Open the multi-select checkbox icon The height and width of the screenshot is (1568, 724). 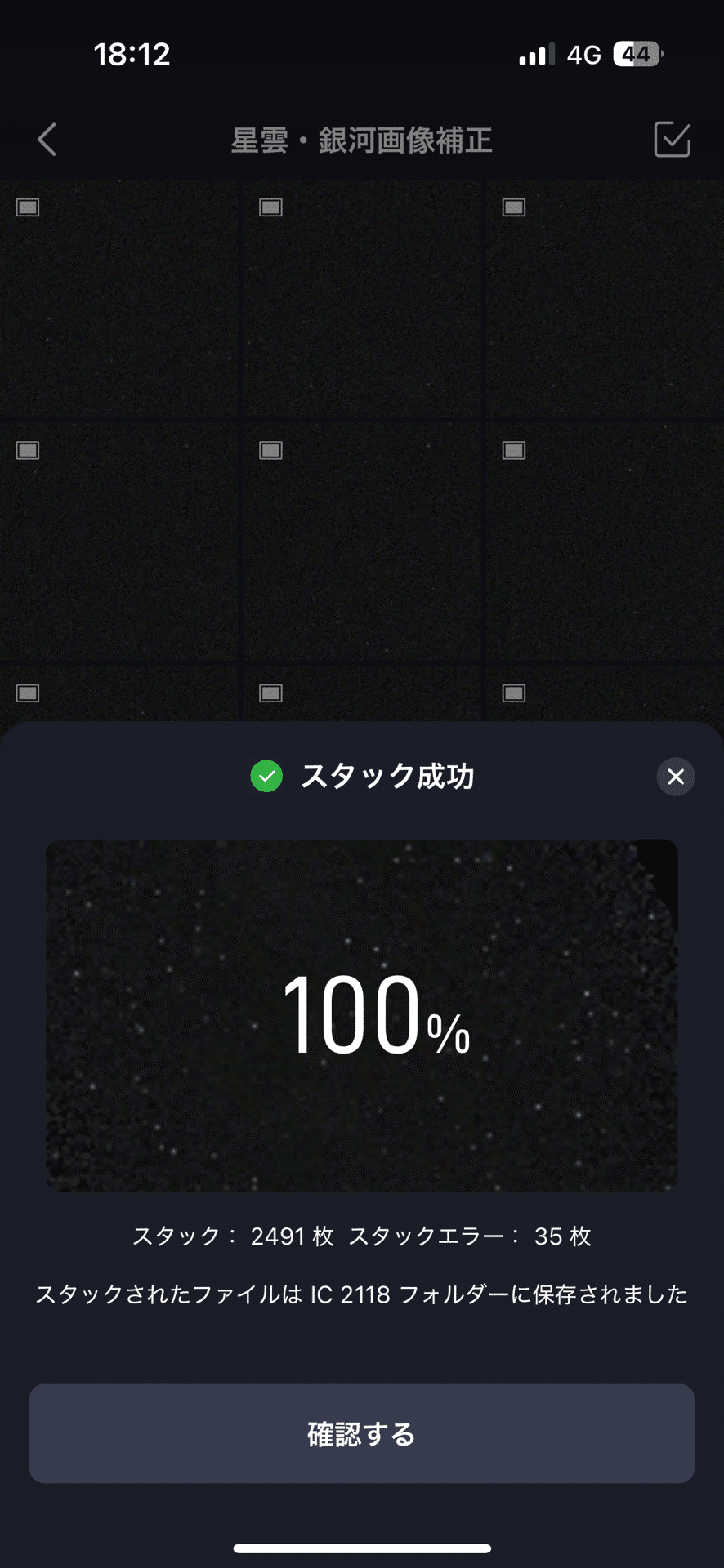click(x=673, y=140)
